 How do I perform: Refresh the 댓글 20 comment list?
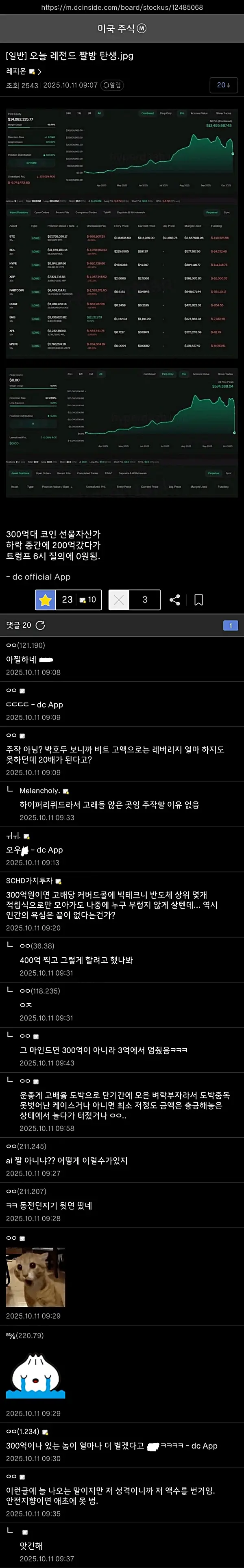pos(41,625)
